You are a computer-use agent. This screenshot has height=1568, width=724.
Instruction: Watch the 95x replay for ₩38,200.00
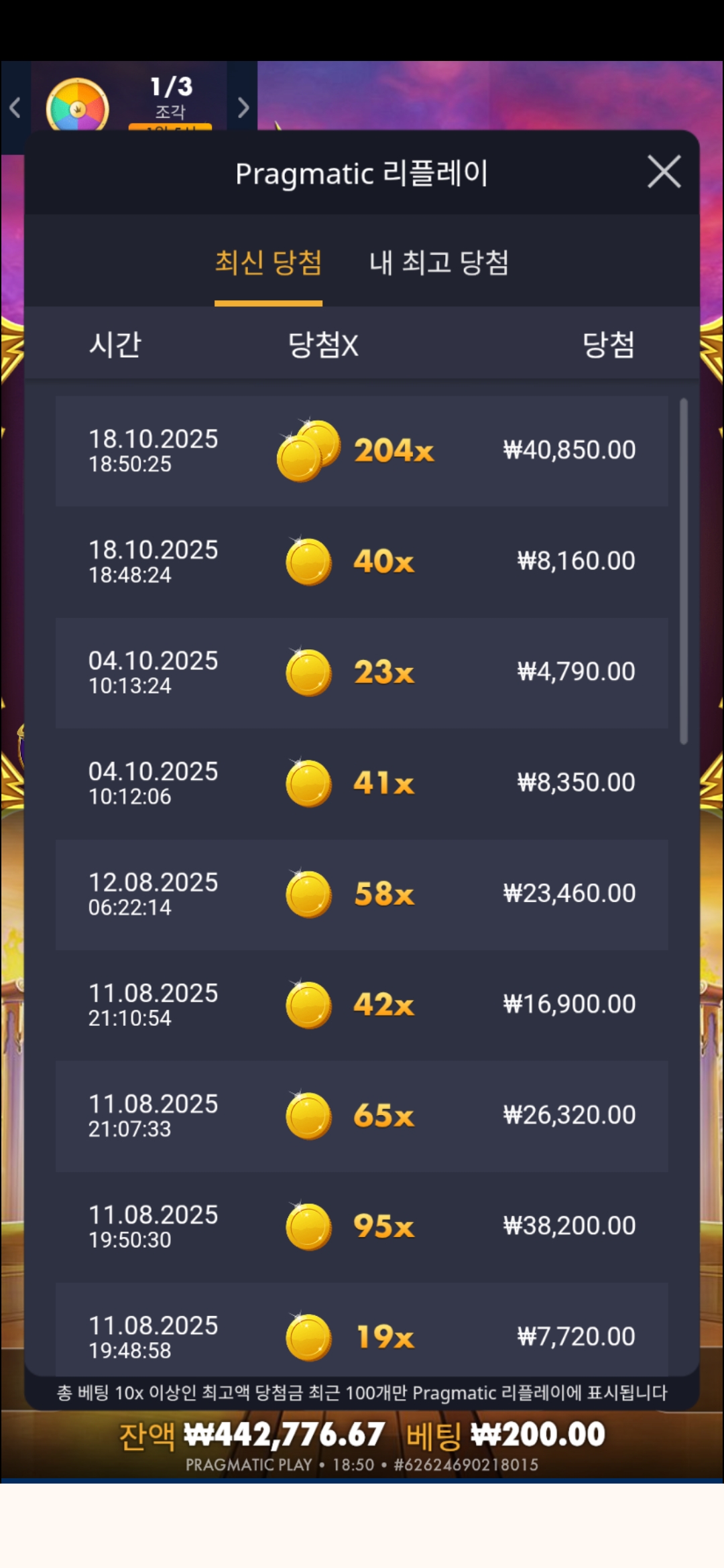[x=362, y=1226]
